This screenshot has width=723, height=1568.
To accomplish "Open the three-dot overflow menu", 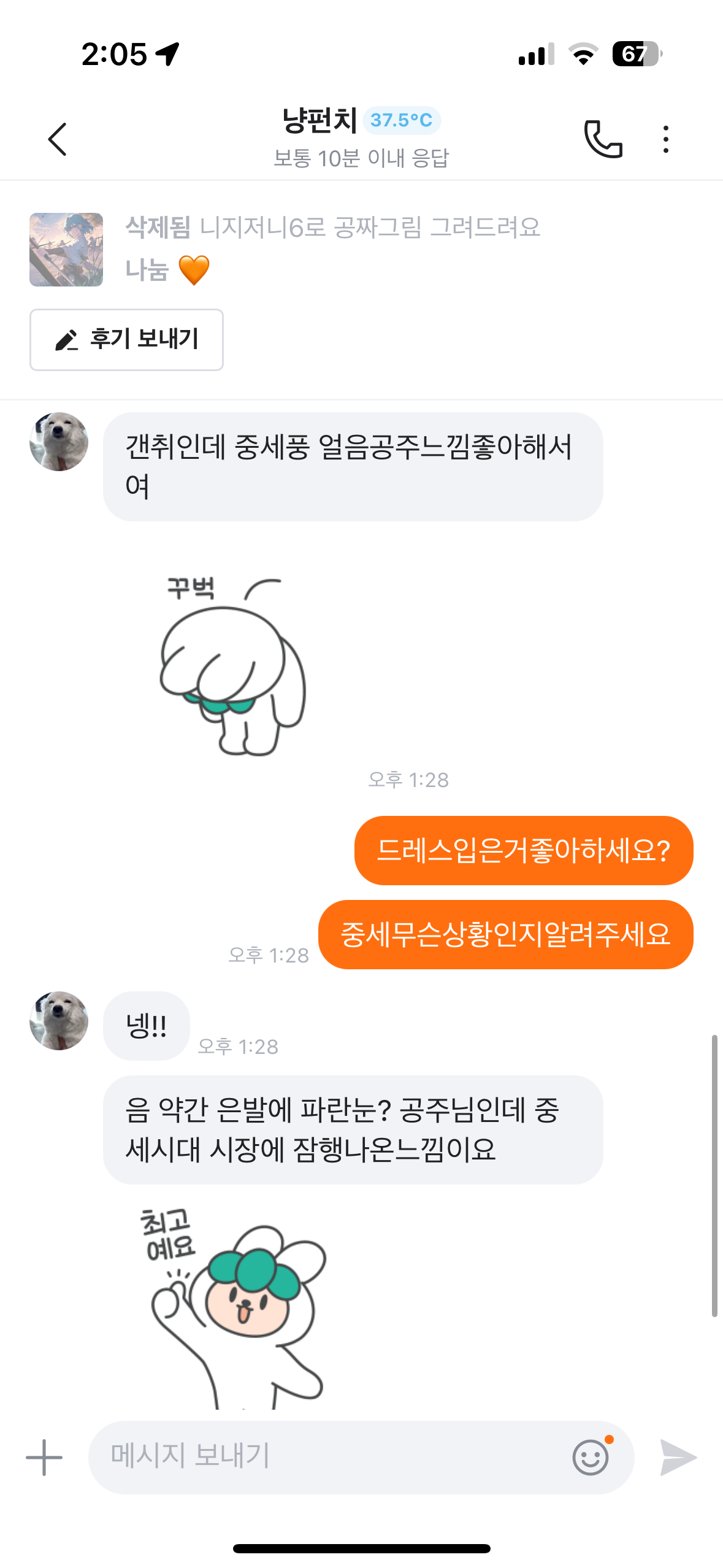I will (x=665, y=139).
